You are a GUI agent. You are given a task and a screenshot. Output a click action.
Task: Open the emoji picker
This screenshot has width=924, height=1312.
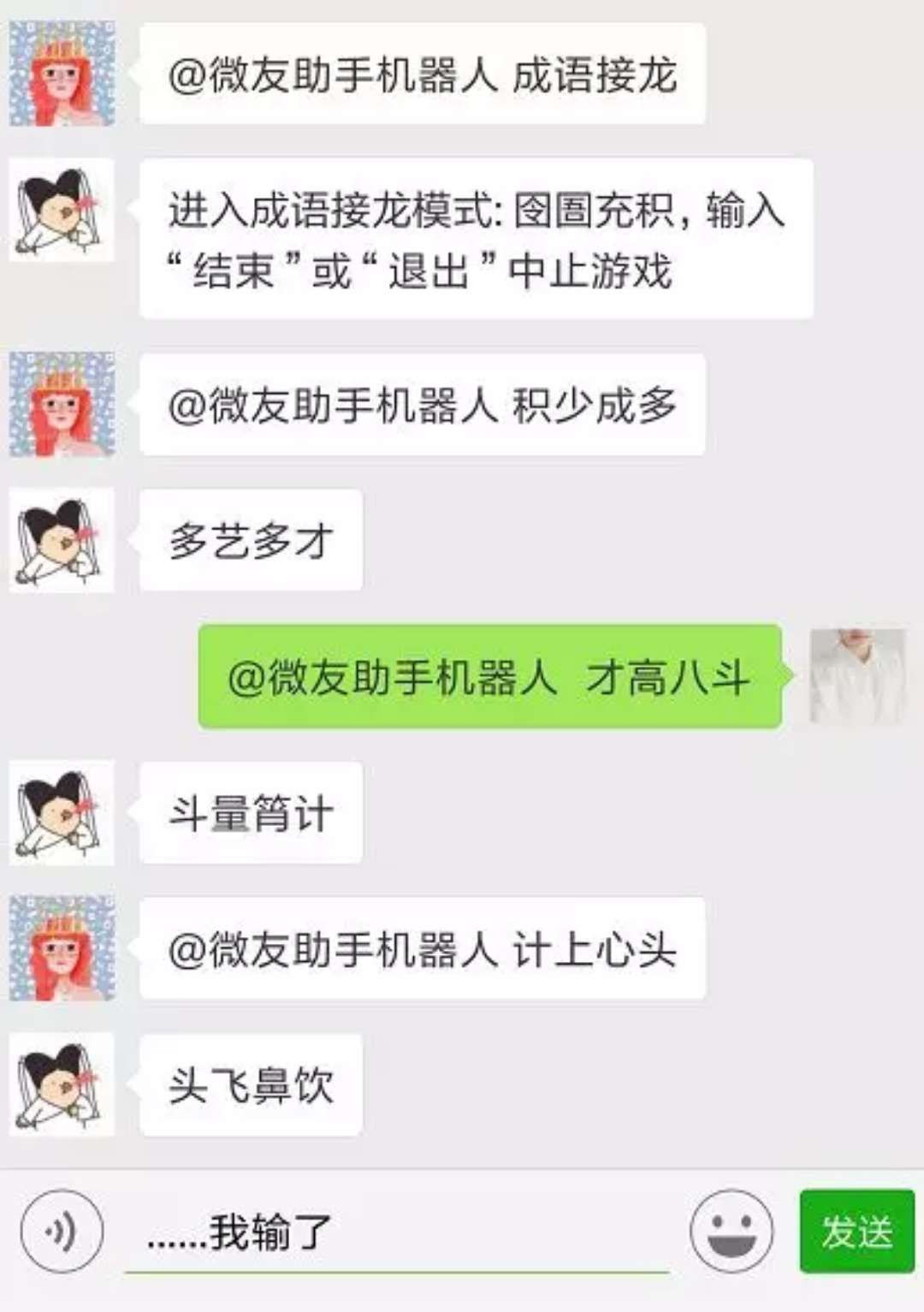tap(731, 1231)
